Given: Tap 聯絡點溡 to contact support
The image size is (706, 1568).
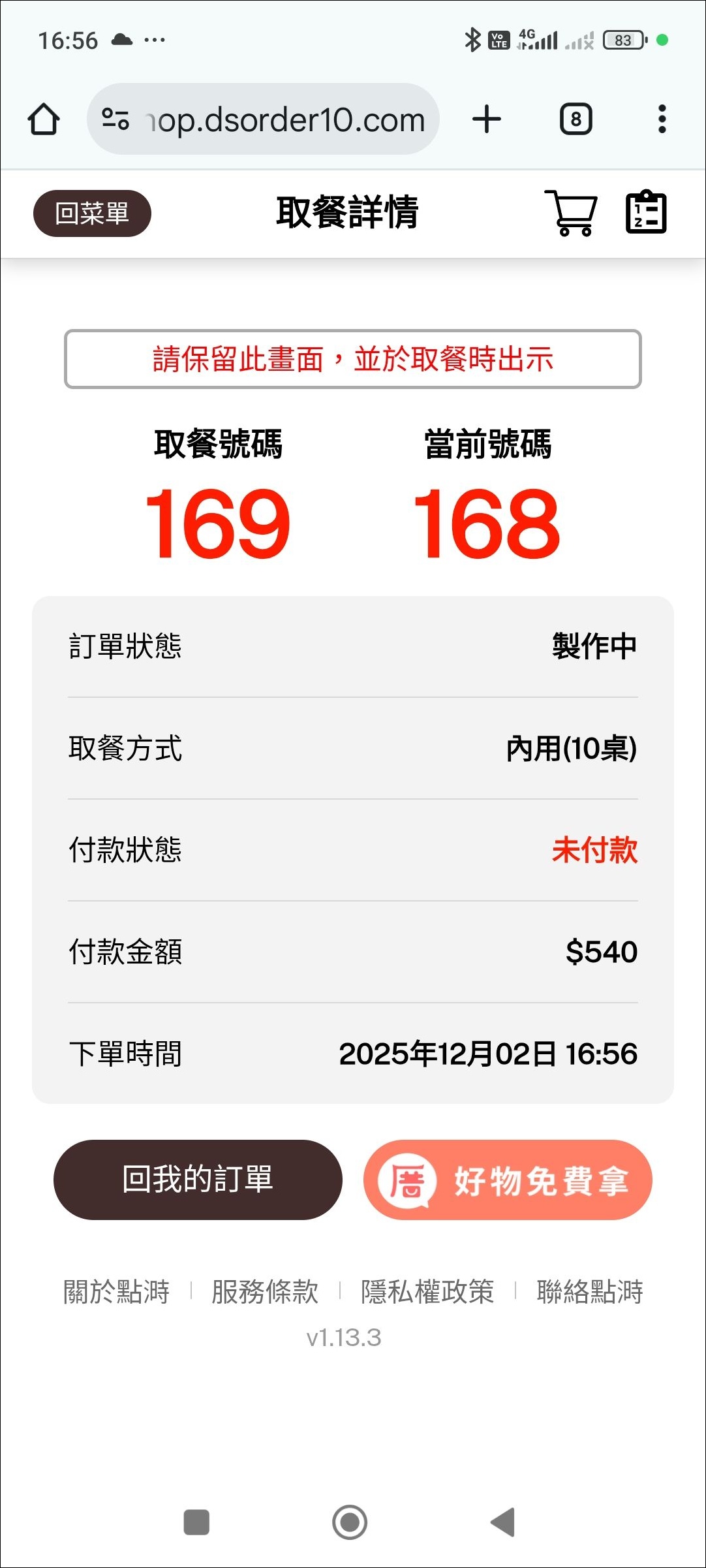Looking at the screenshot, I should click(591, 1291).
